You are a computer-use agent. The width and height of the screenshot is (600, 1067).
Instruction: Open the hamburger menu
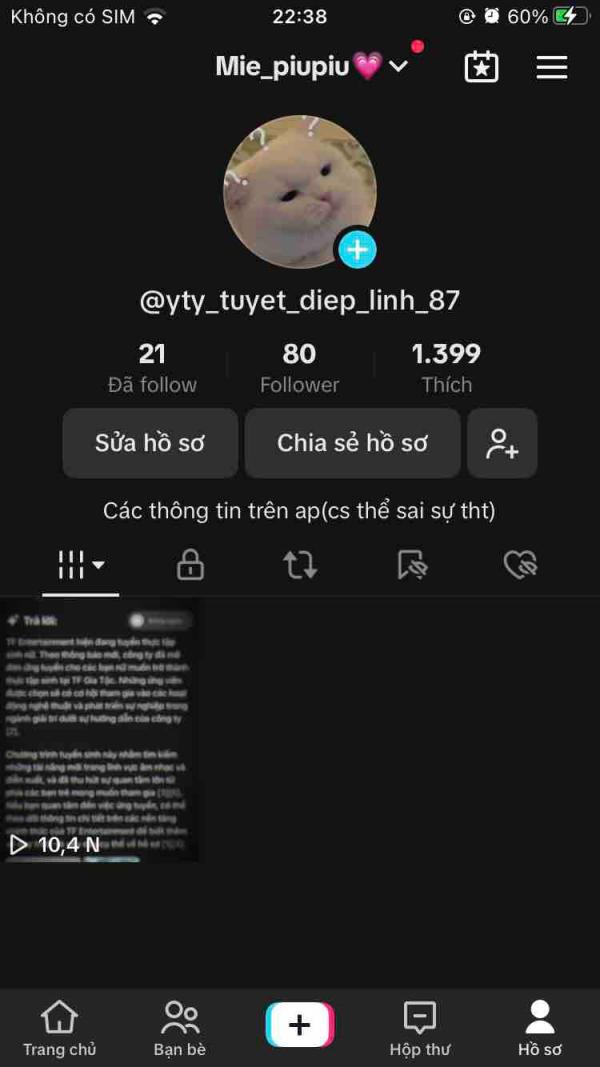tap(551, 67)
